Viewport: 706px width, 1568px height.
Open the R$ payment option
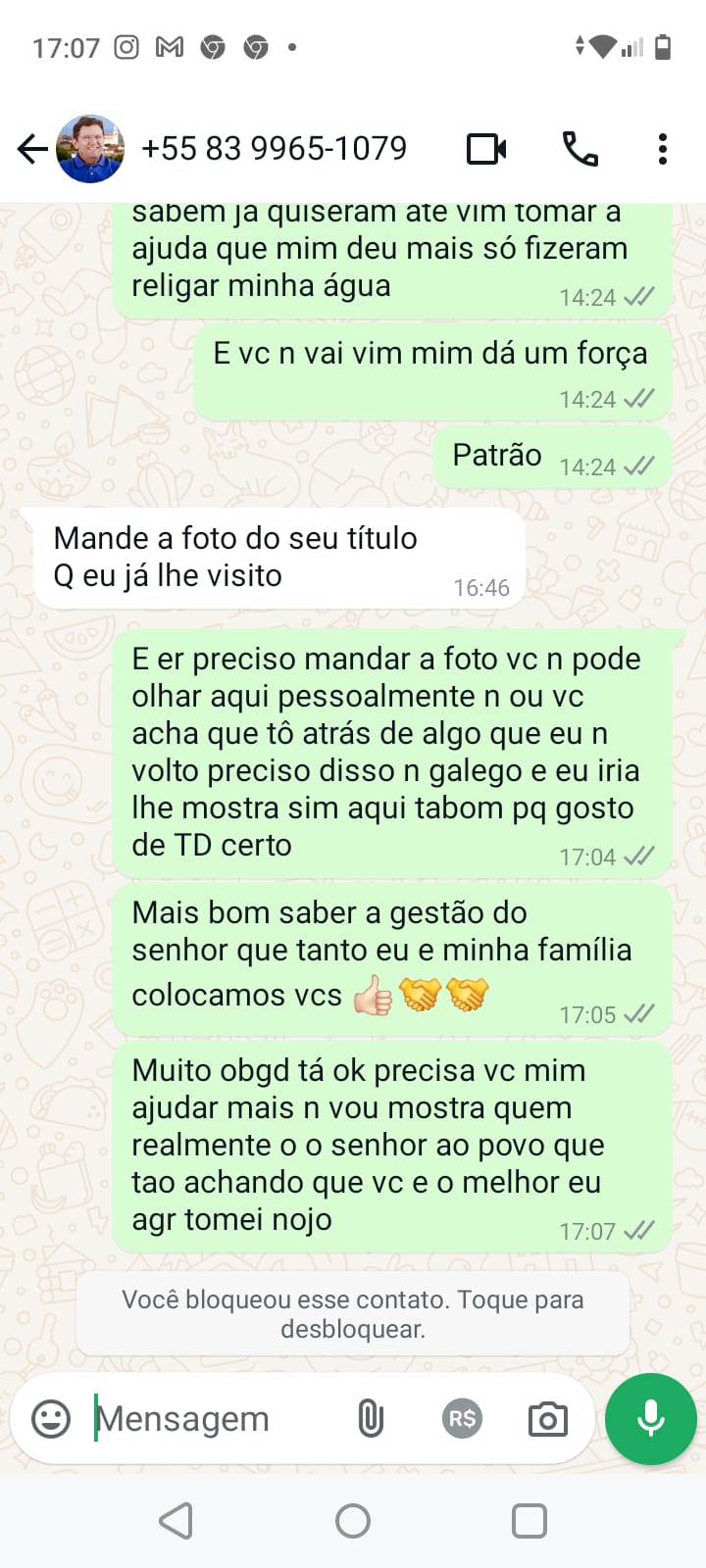coord(462,1418)
